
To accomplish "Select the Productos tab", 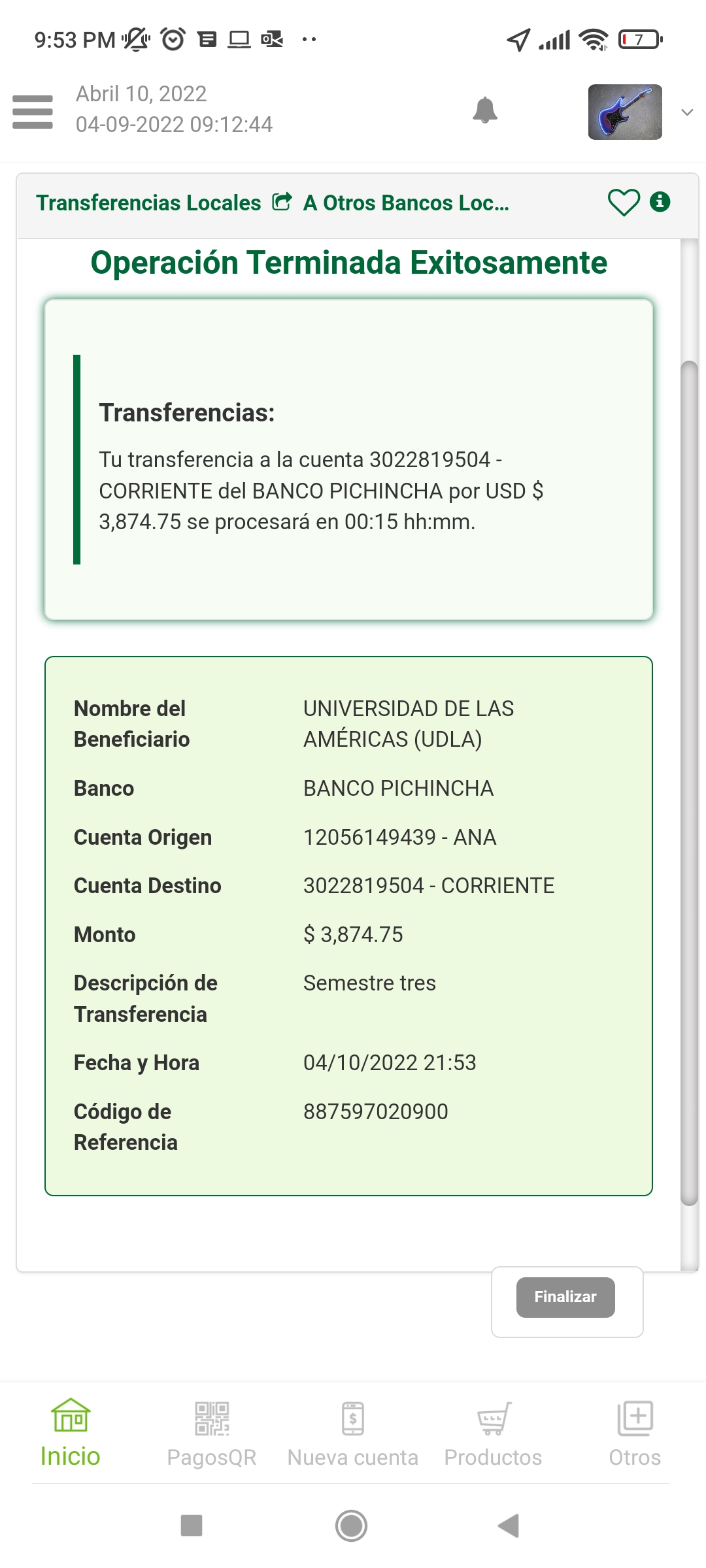I will point(494,1435).
